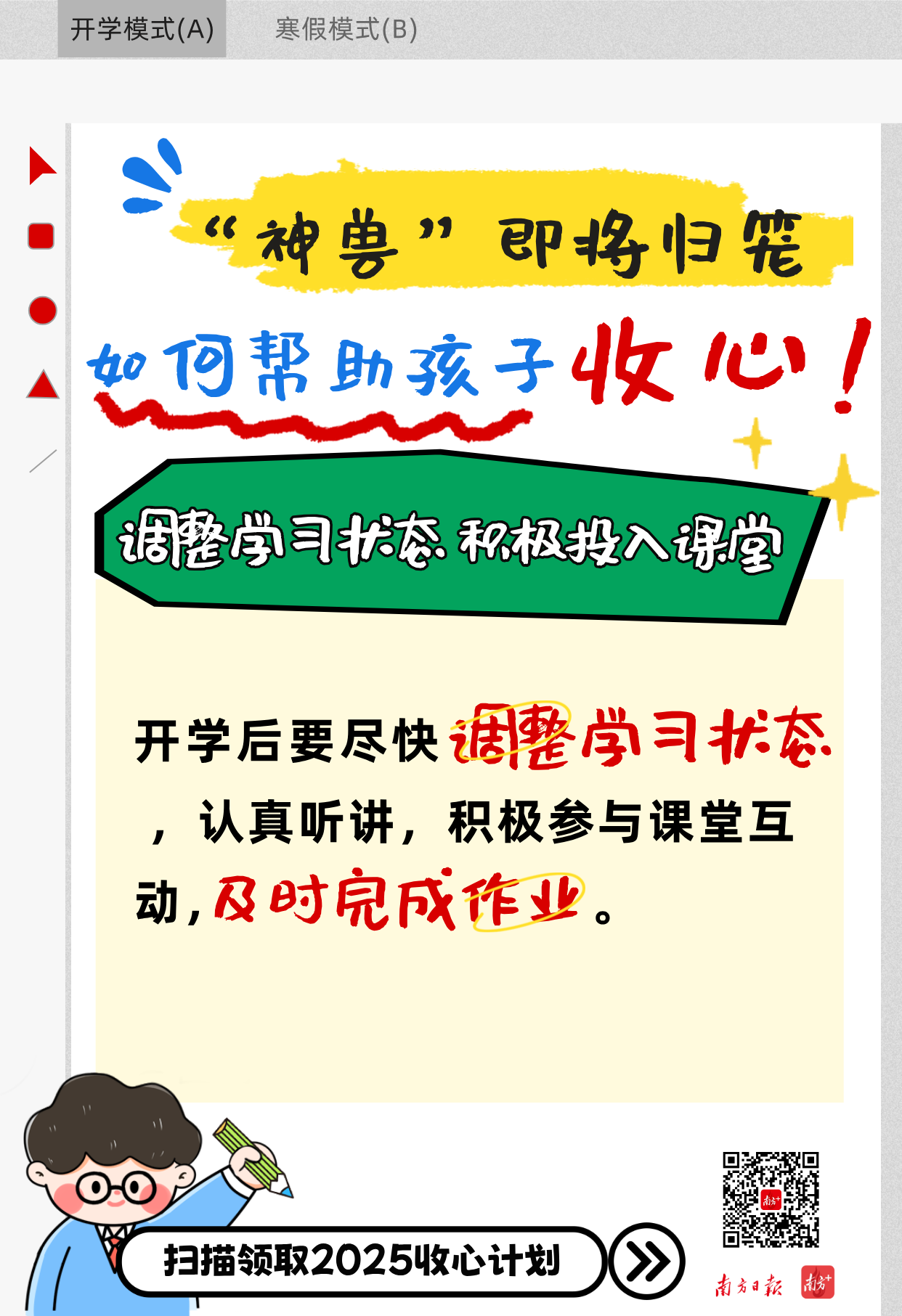Choose the line drawing tool
The image size is (902, 1316).
point(43,461)
